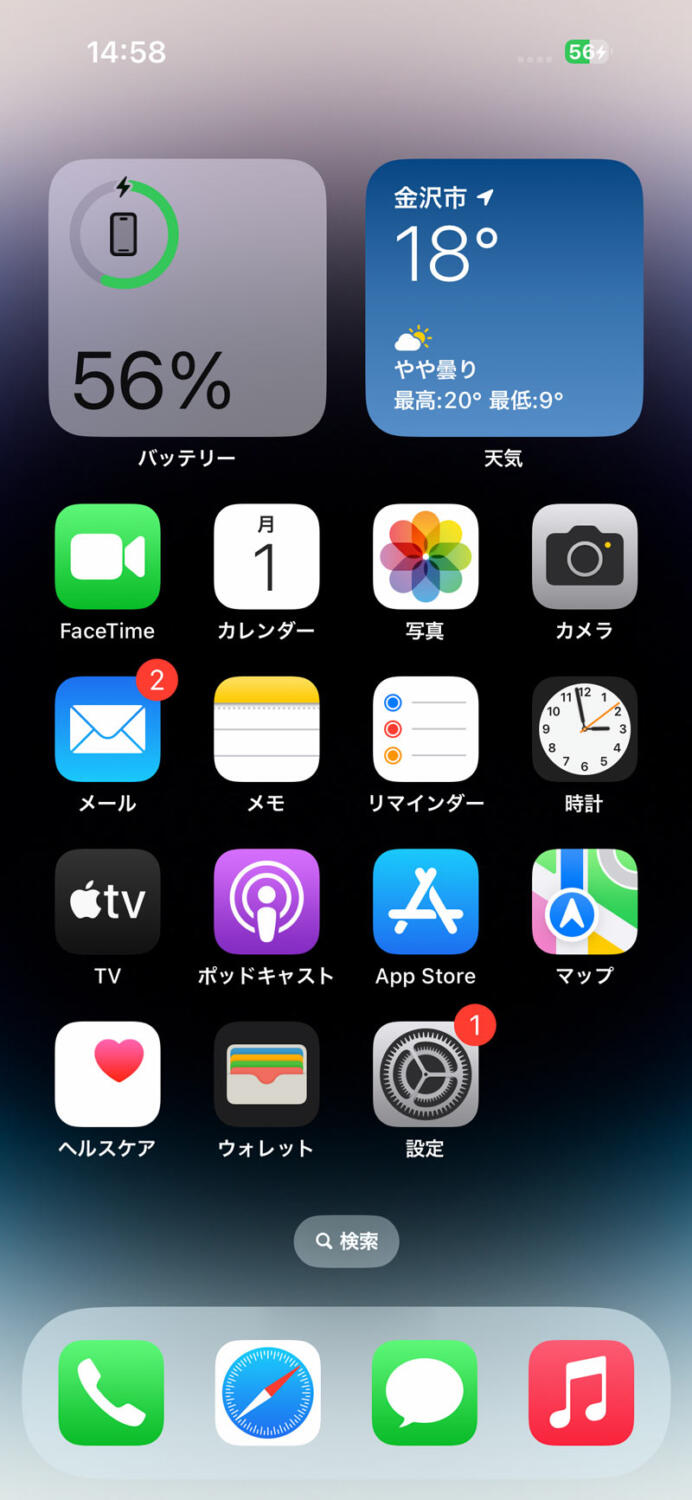The width and height of the screenshot is (692, 1500).
Task: Launch the Apple TV app
Action: (x=107, y=902)
